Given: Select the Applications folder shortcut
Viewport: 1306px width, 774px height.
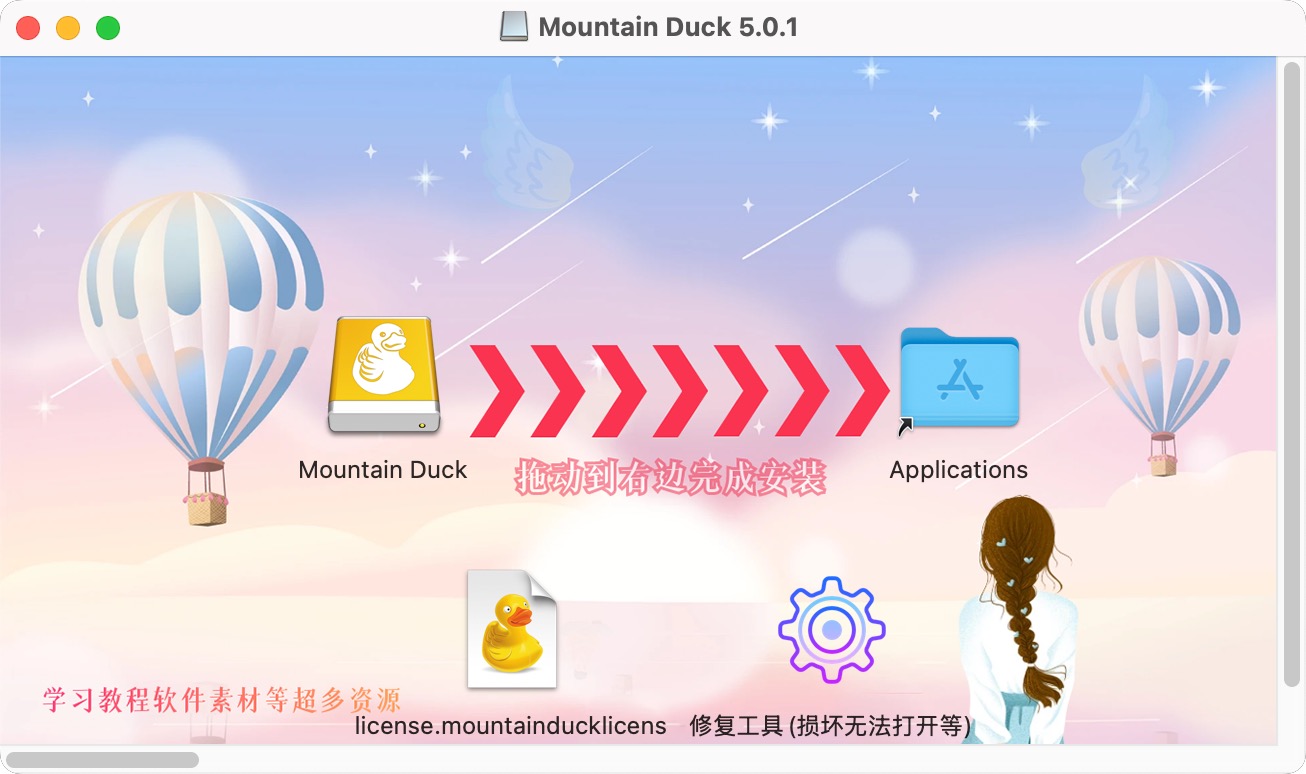Looking at the screenshot, I should click(959, 378).
